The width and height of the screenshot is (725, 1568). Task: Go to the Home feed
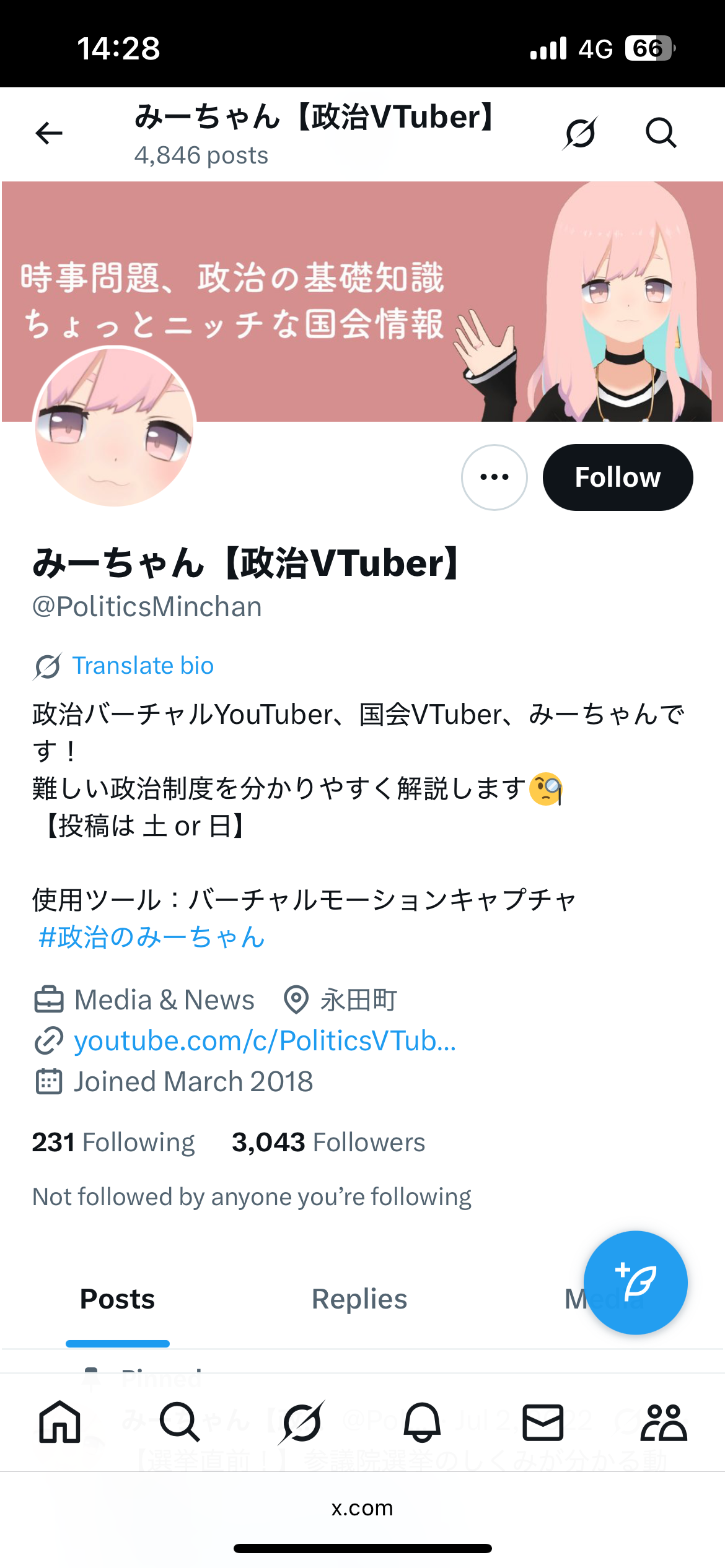pyautogui.click(x=59, y=1422)
